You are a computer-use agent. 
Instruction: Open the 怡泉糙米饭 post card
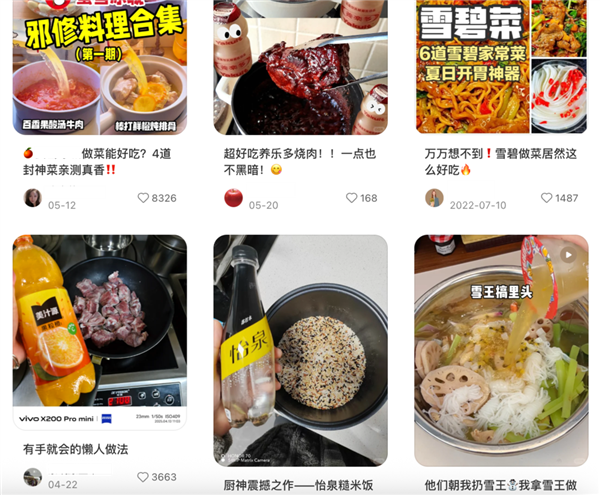tap(300, 350)
